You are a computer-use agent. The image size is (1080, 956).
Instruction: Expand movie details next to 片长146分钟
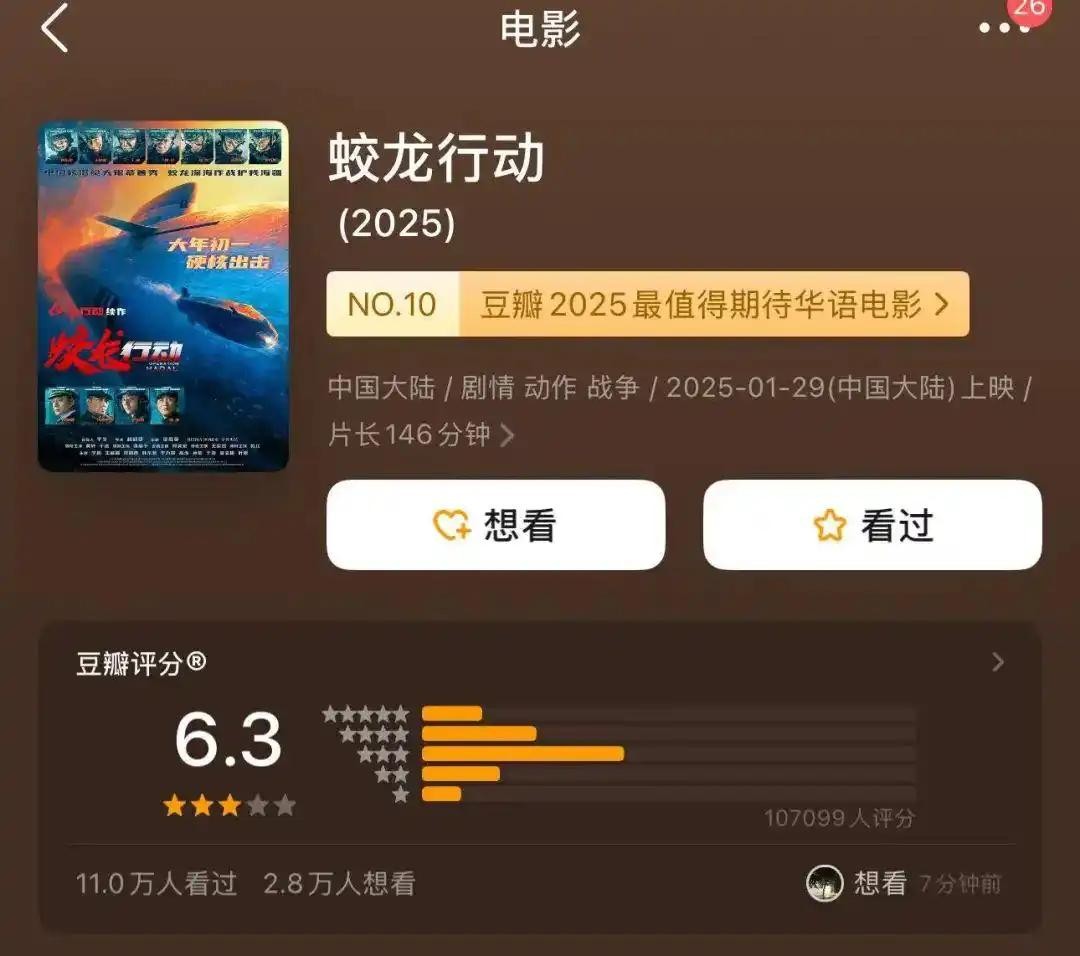508,435
